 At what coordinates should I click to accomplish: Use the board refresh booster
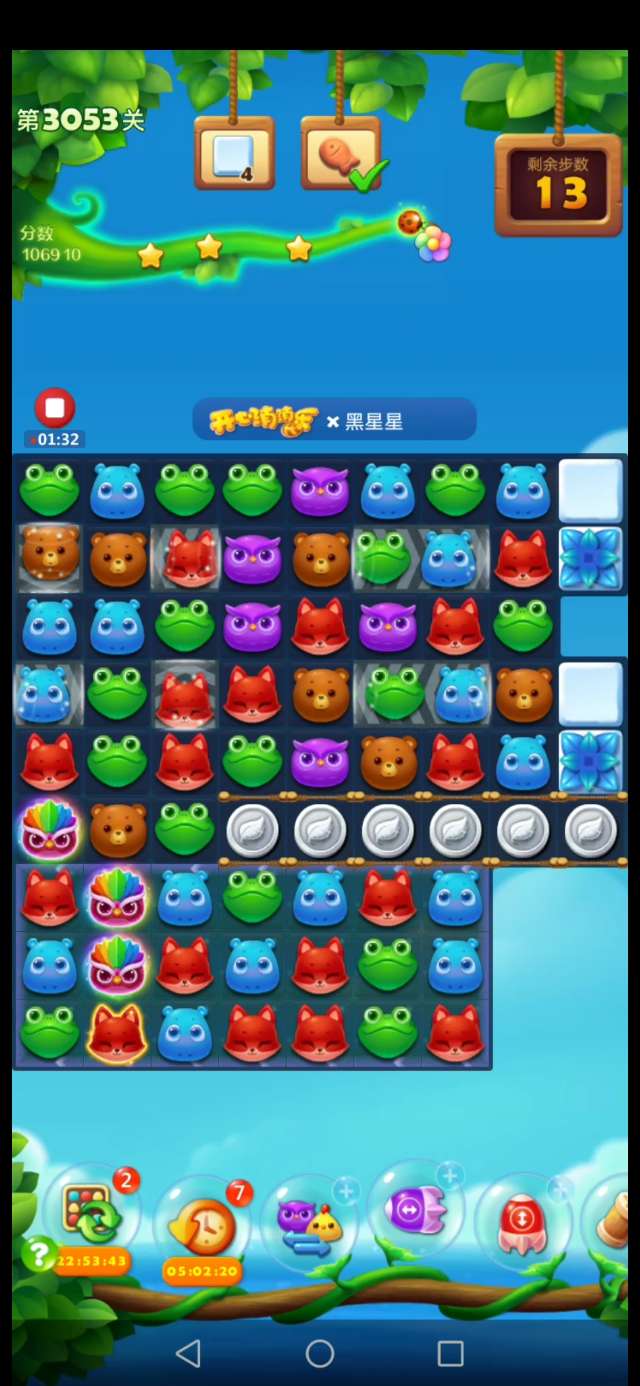click(92, 1215)
